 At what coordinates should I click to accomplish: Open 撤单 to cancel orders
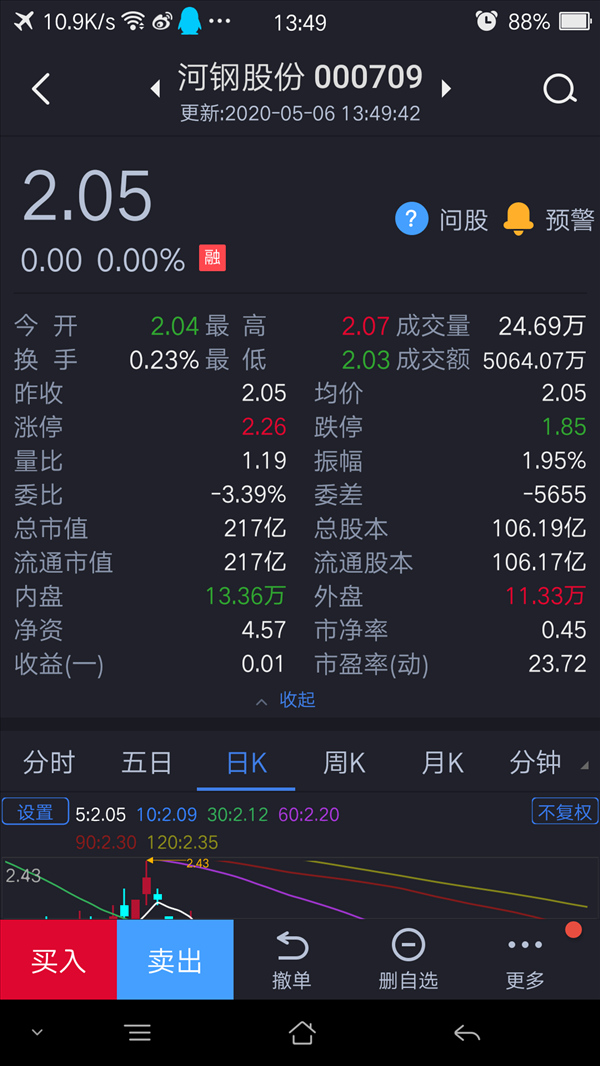(x=292, y=959)
